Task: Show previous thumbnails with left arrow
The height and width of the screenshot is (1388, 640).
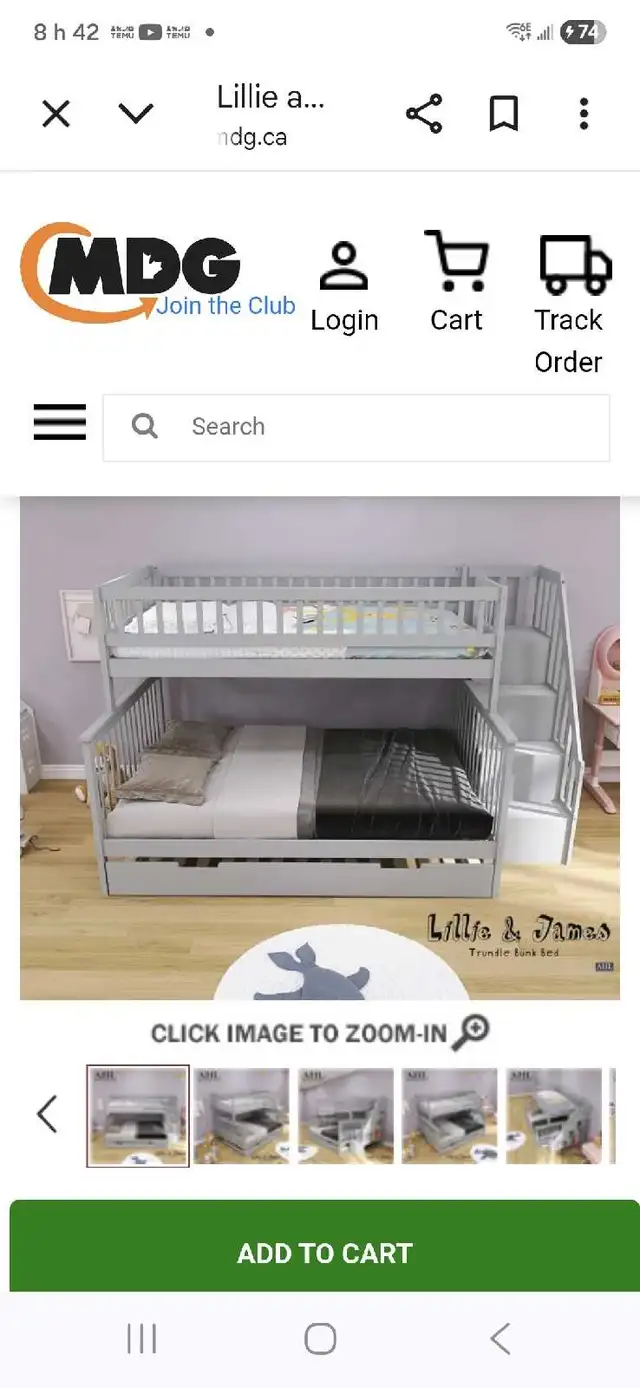Action: 47,1114
